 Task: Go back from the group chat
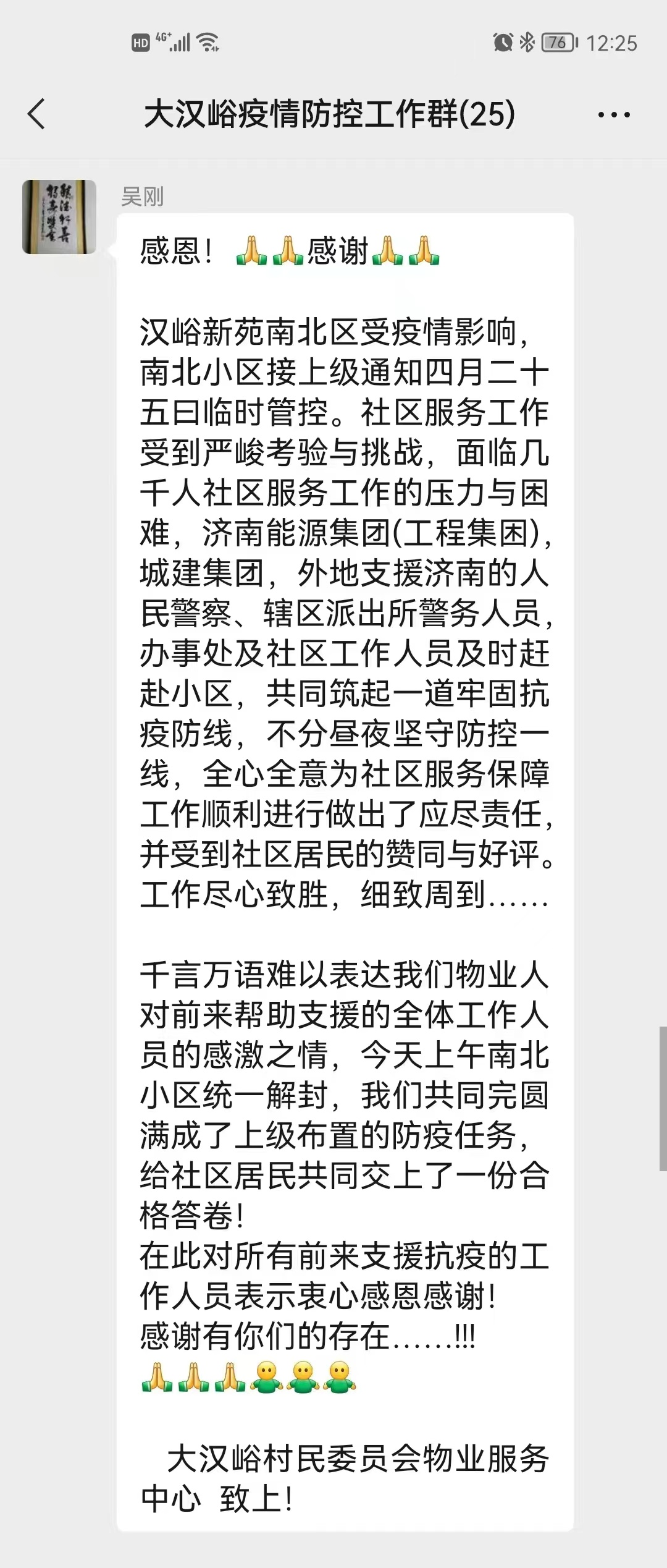[37, 114]
